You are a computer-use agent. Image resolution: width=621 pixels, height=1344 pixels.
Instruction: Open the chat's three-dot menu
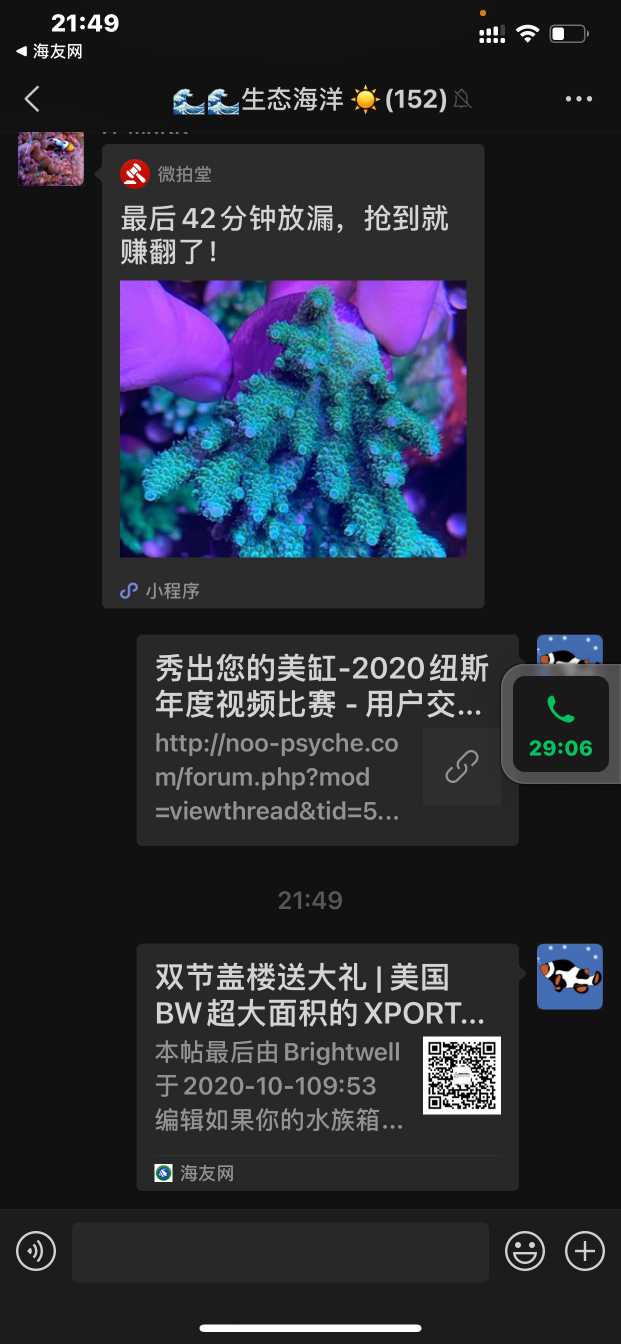(579, 99)
